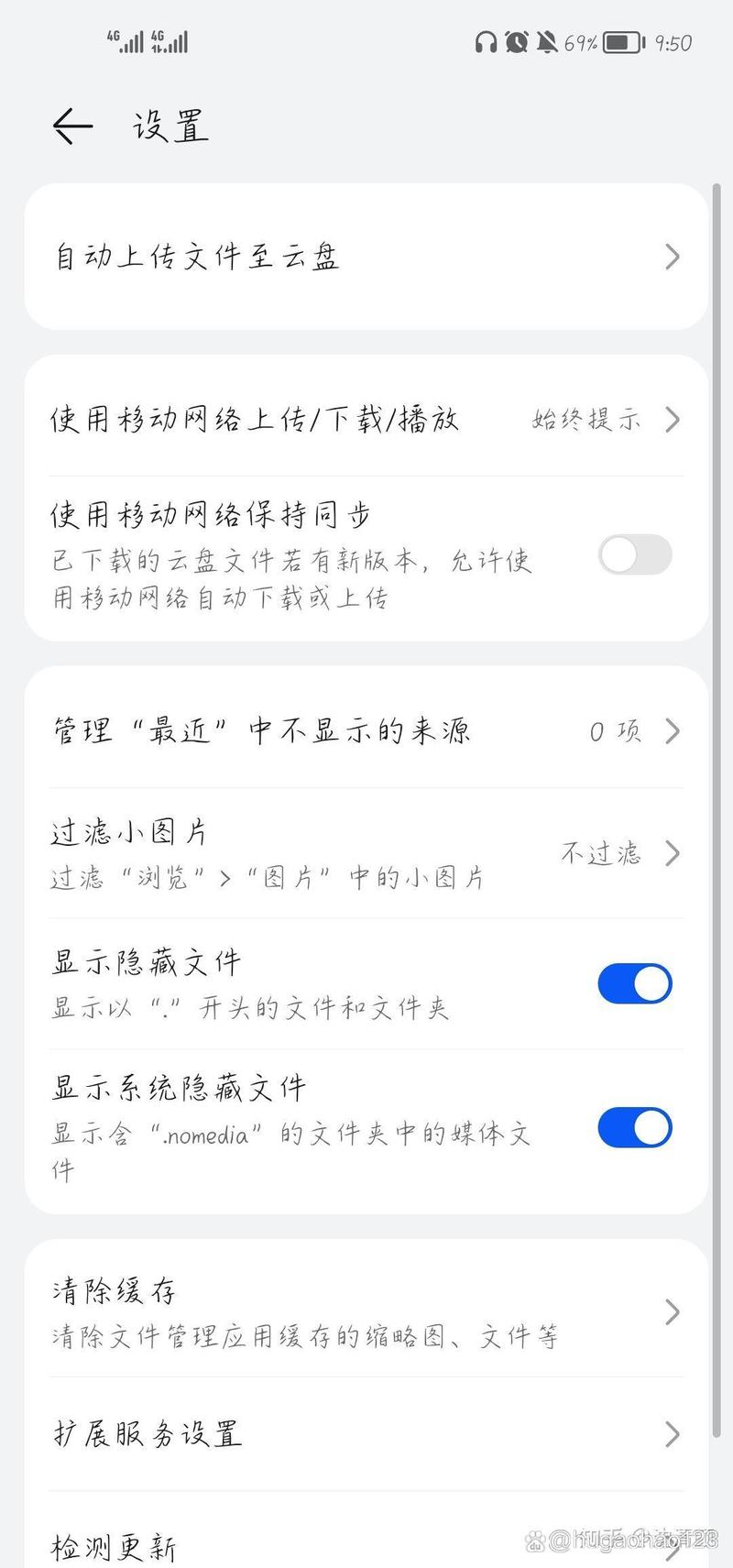
Task: Open 始终提示 option for mobile network uploads
Action: tap(586, 420)
